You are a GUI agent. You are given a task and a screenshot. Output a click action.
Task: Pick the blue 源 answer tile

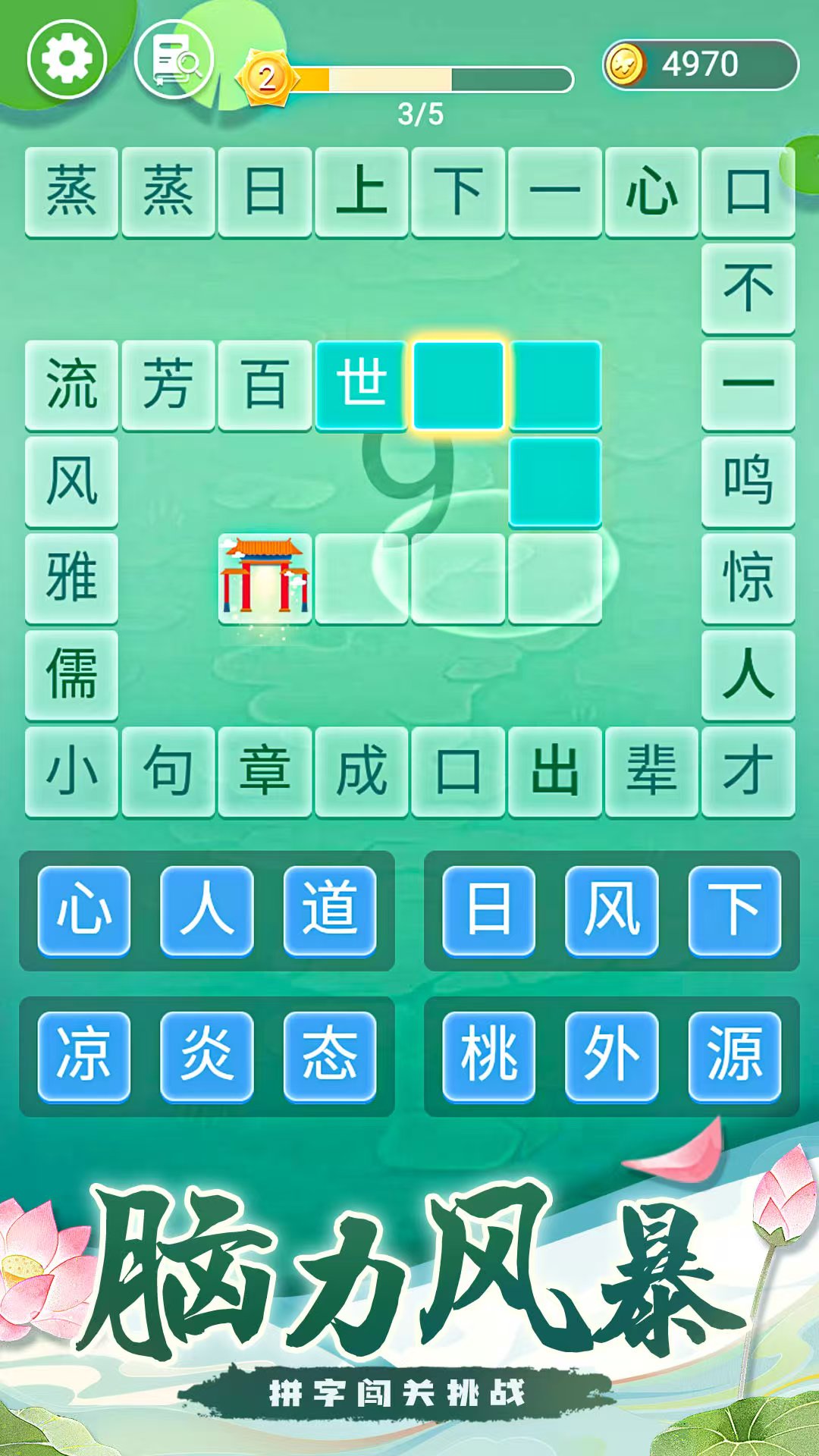(x=734, y=1055)
